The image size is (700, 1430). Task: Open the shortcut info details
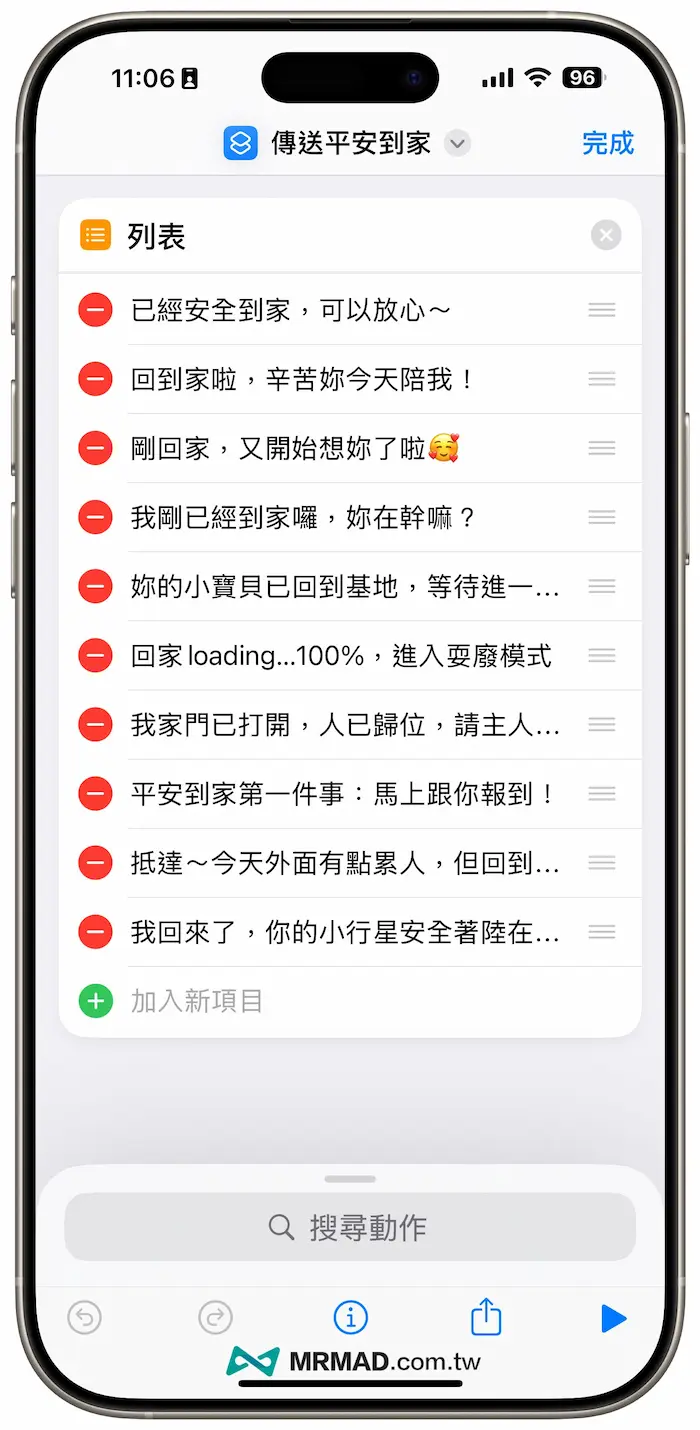(350, 1318)
